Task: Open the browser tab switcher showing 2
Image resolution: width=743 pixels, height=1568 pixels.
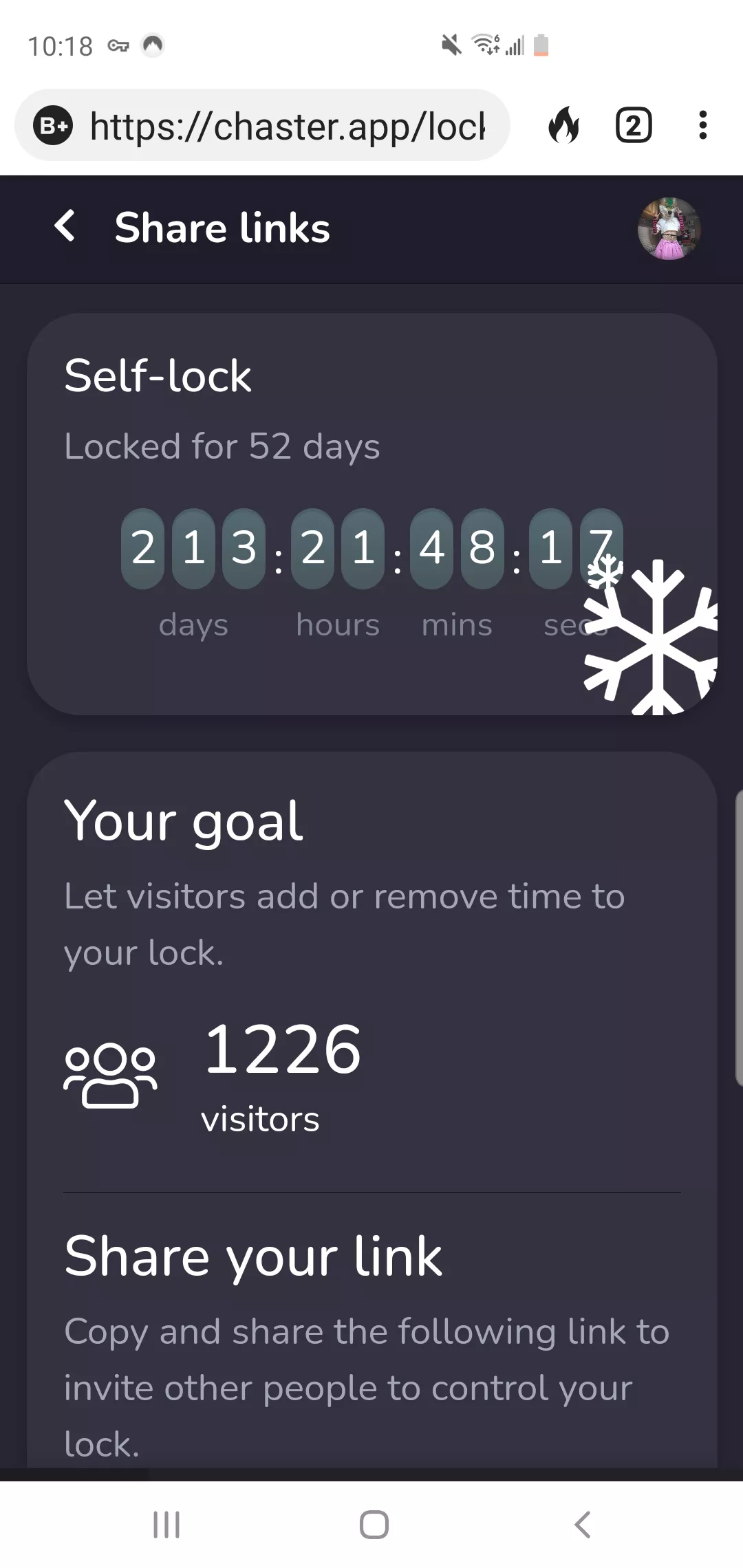Action: tap(633, 126)
